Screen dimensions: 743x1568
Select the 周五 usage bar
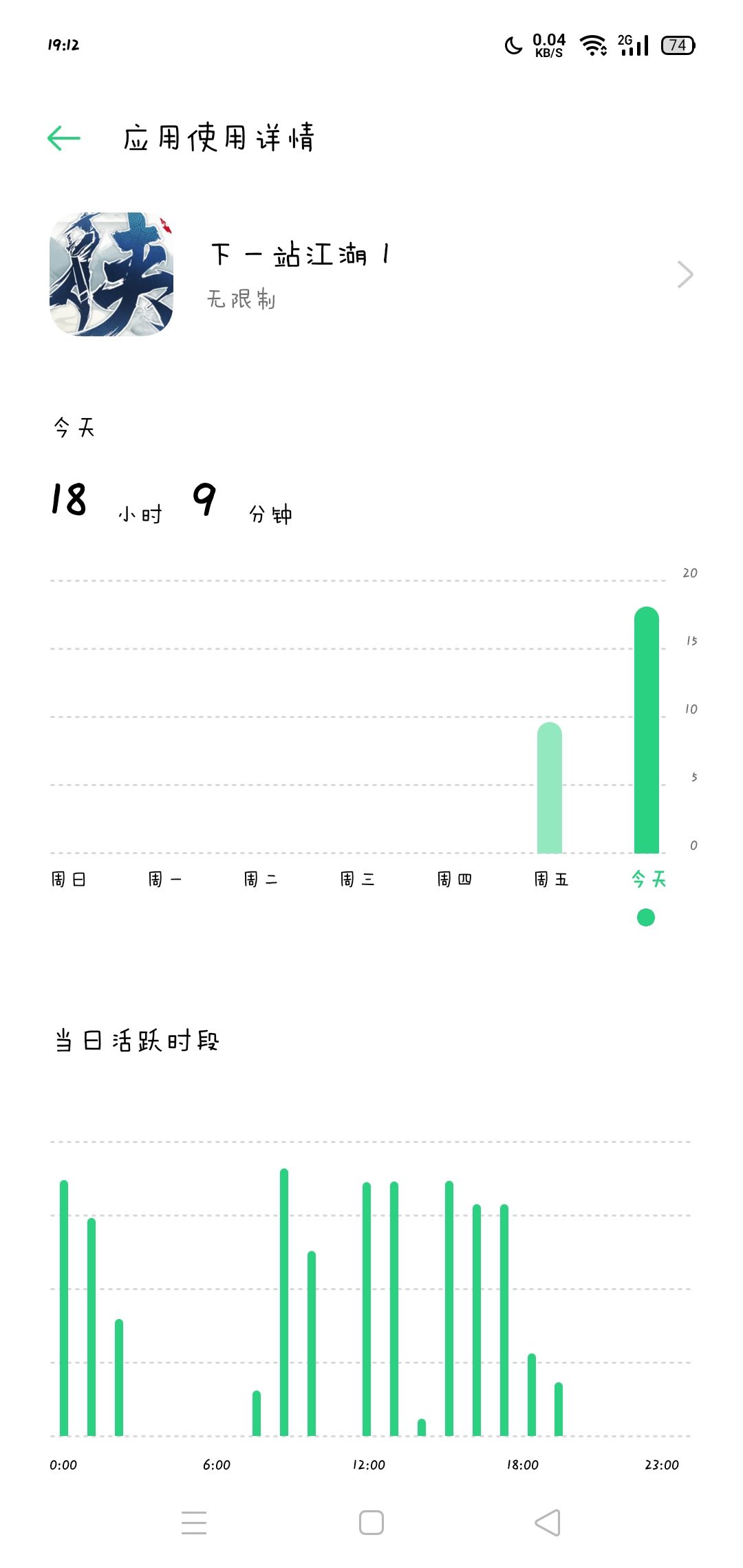pyautogui.click(x=550, y=787)
